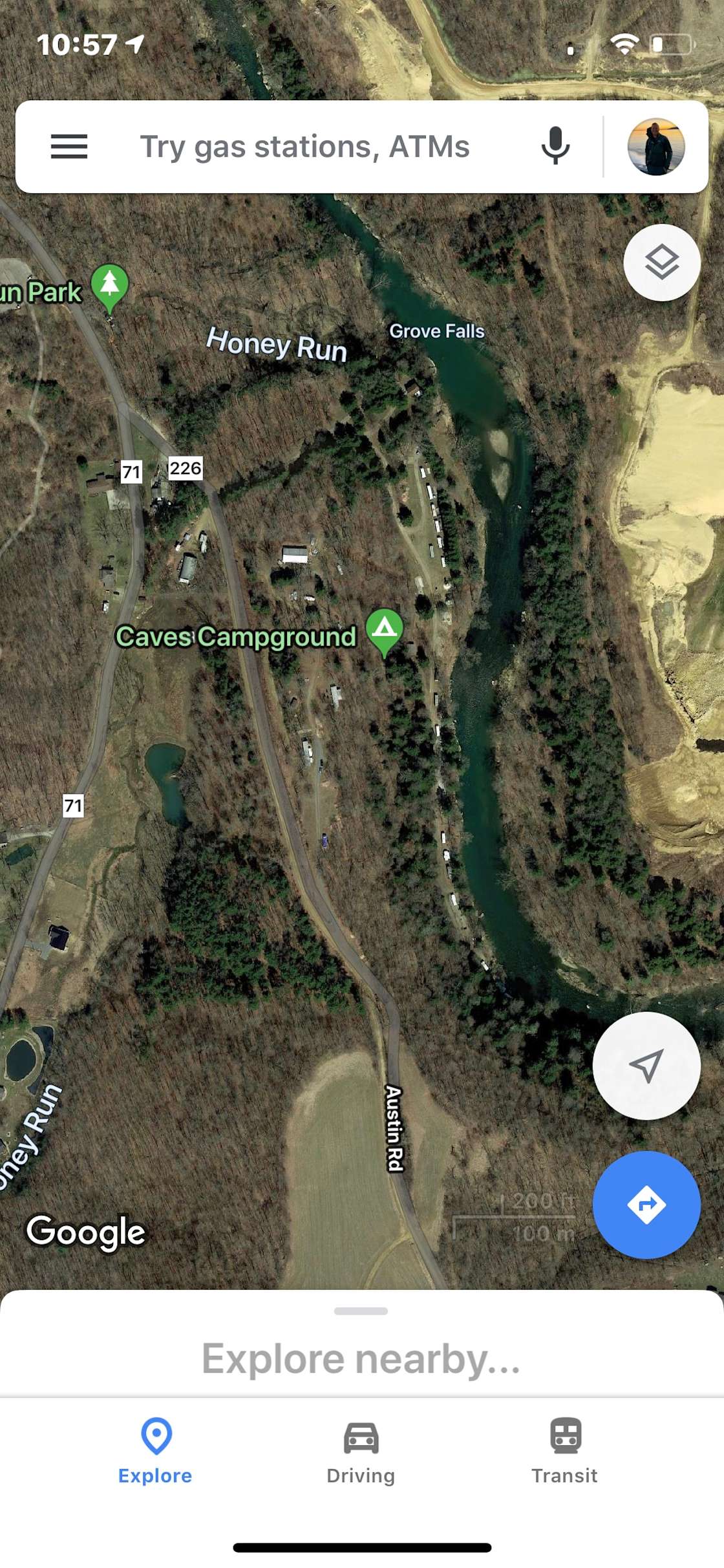Viewport: 724px width, 1568px height.
Task: Open directions with the blue button
Action: 646,1205
